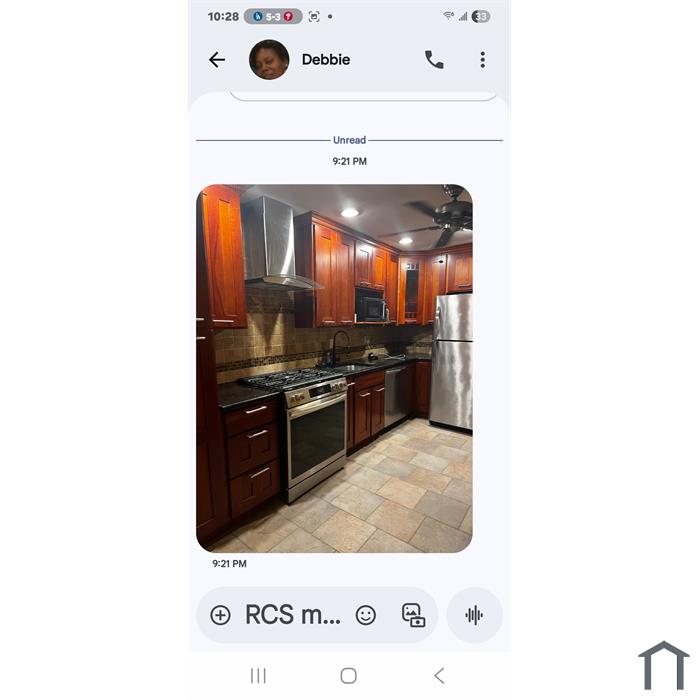Screen dimensions: 700x700
Task: Open the emoji picker
Action: [x=366, y=615]
